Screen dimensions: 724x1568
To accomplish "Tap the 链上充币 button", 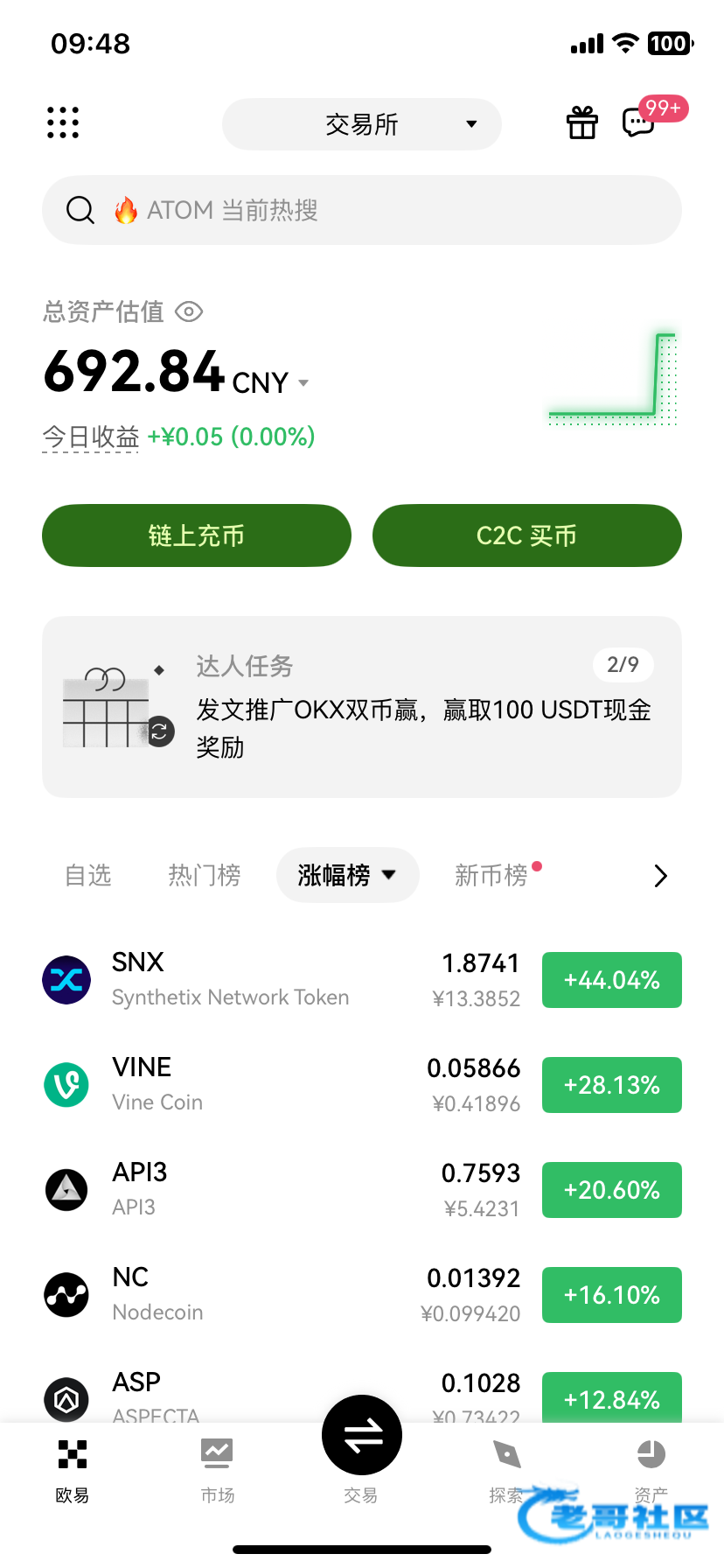I will tap(197, 535).
